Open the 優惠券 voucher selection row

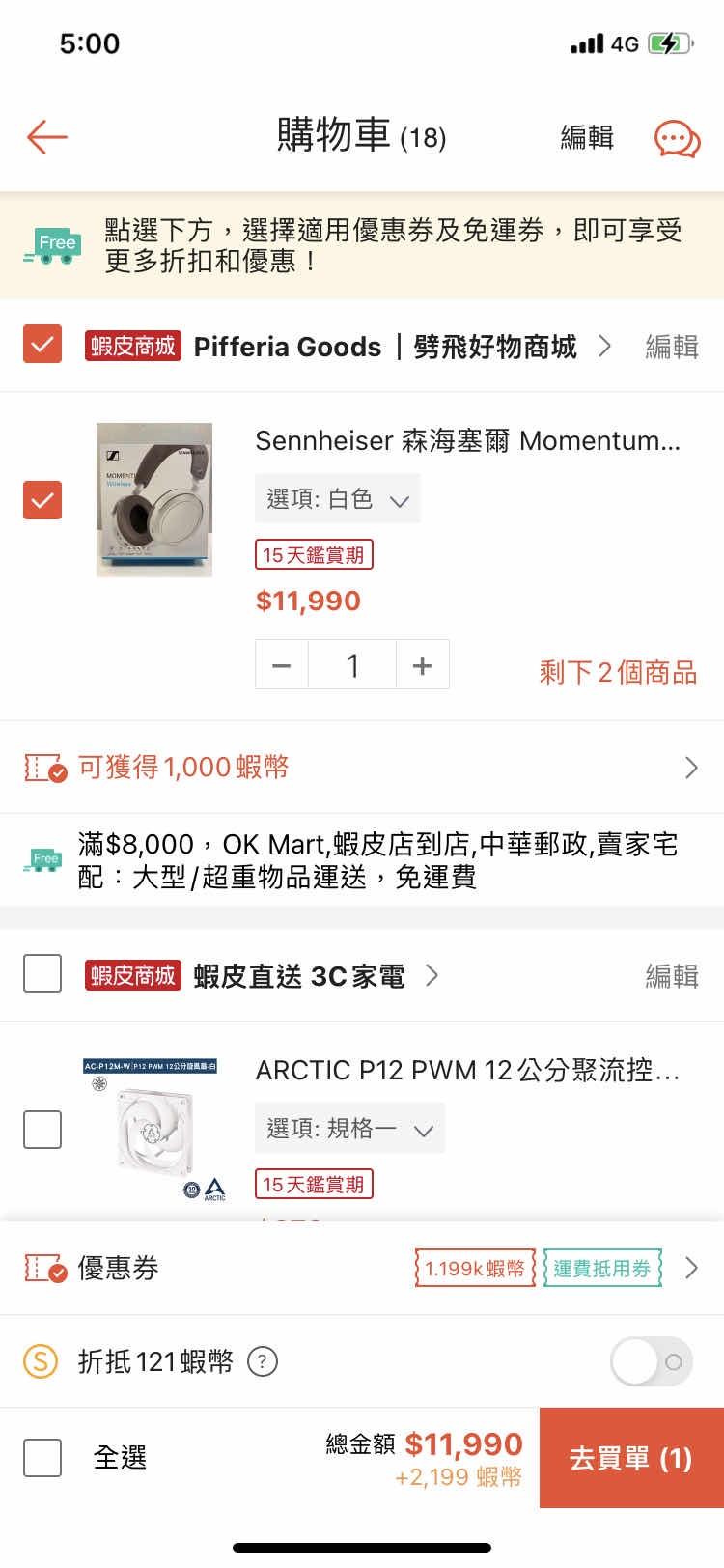click(362, 1268)
